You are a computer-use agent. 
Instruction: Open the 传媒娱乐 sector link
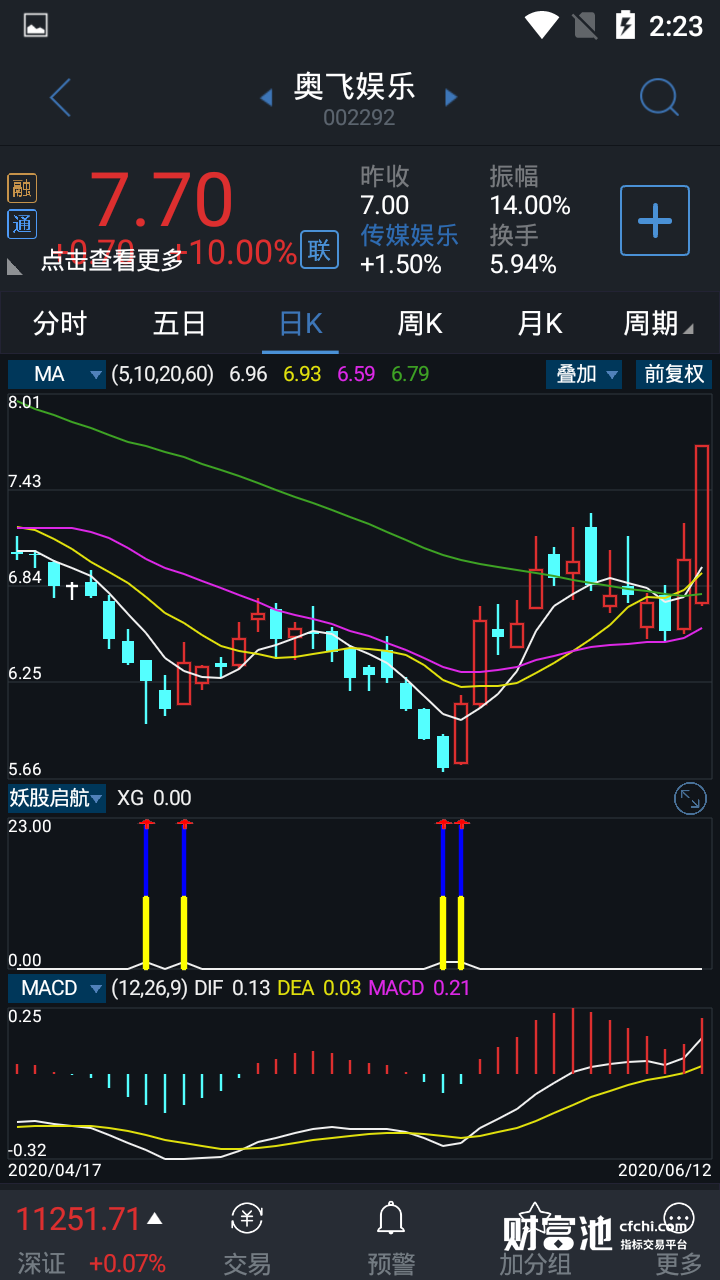pos(409,235)
